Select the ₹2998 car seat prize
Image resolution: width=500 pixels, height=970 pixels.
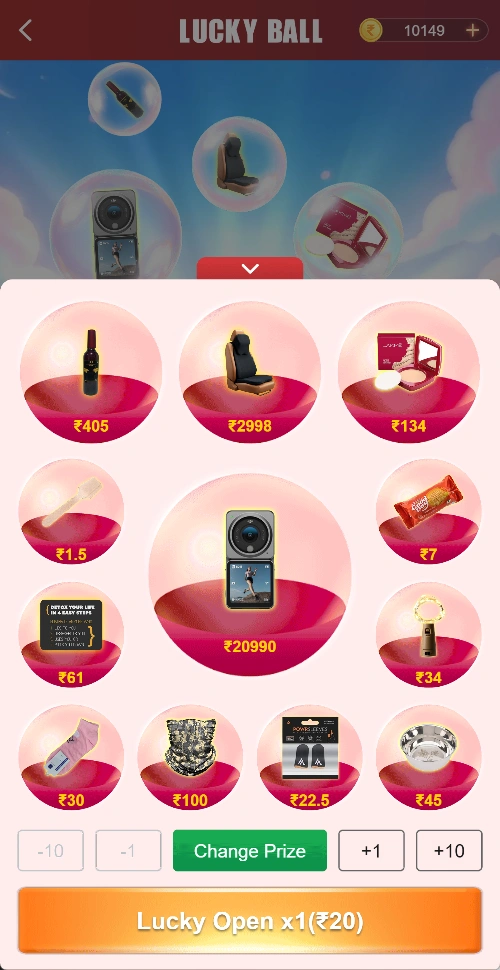(x=250, y=372)
